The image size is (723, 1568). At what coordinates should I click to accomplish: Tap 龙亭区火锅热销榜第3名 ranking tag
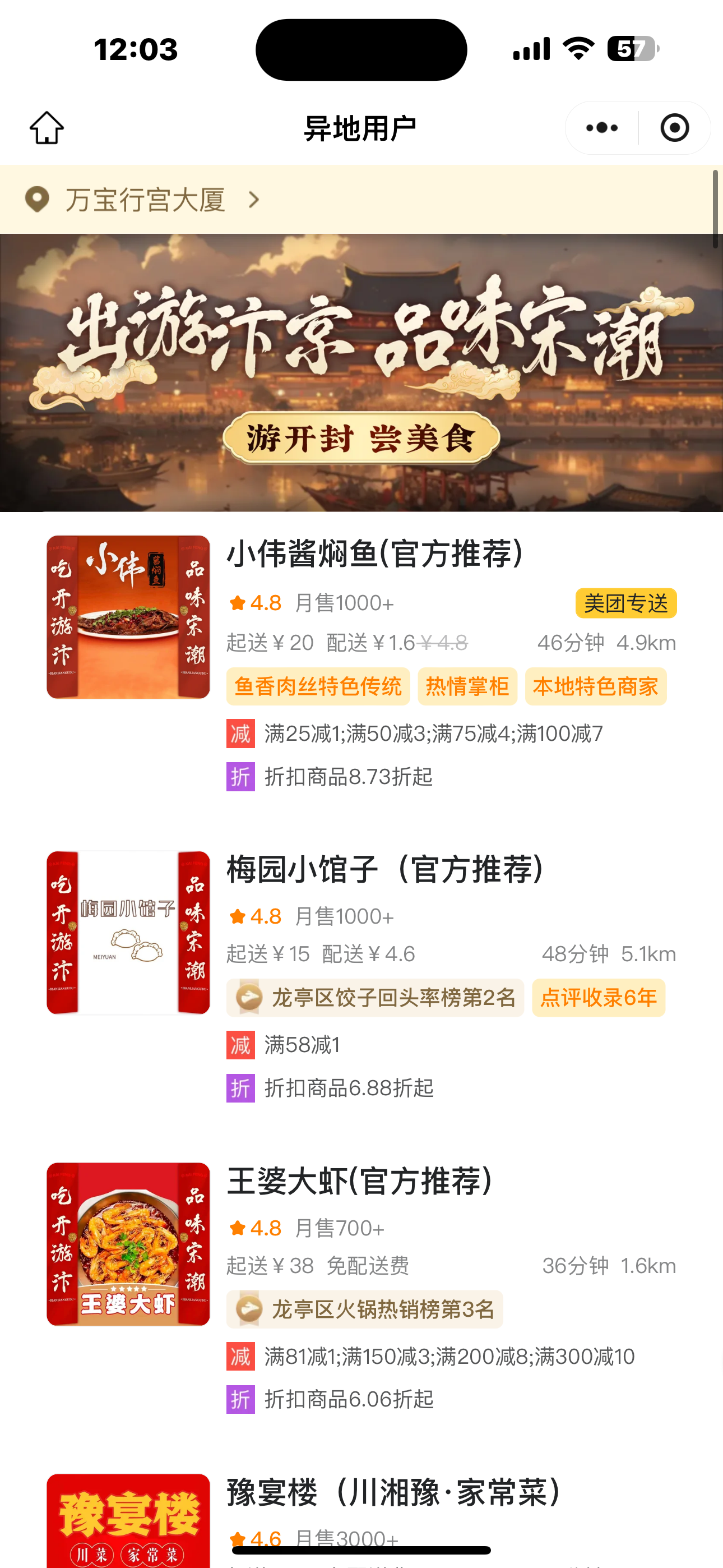[x=365, y=1309]
